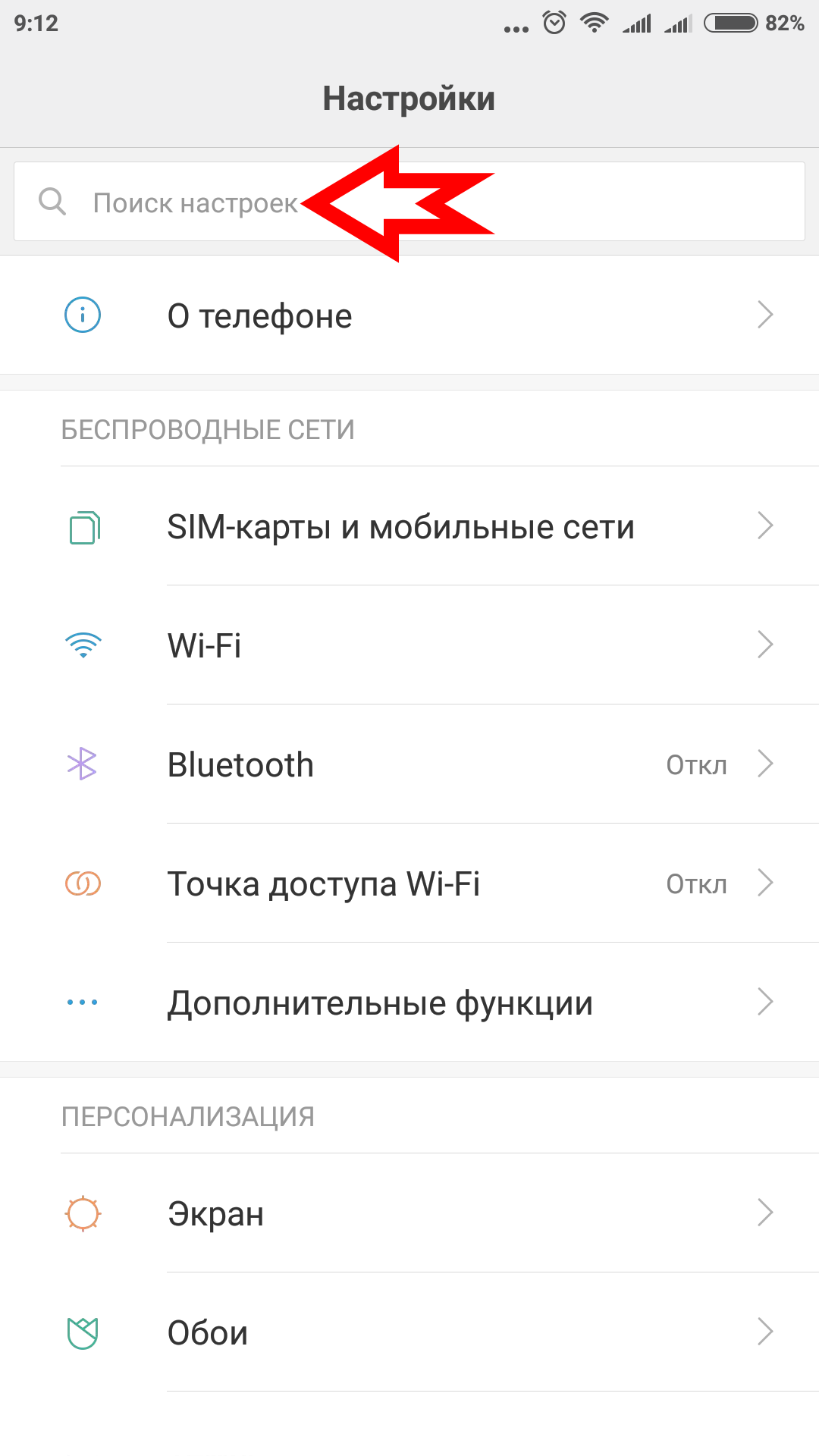Open Bluetooth settings row

point(409,764)
